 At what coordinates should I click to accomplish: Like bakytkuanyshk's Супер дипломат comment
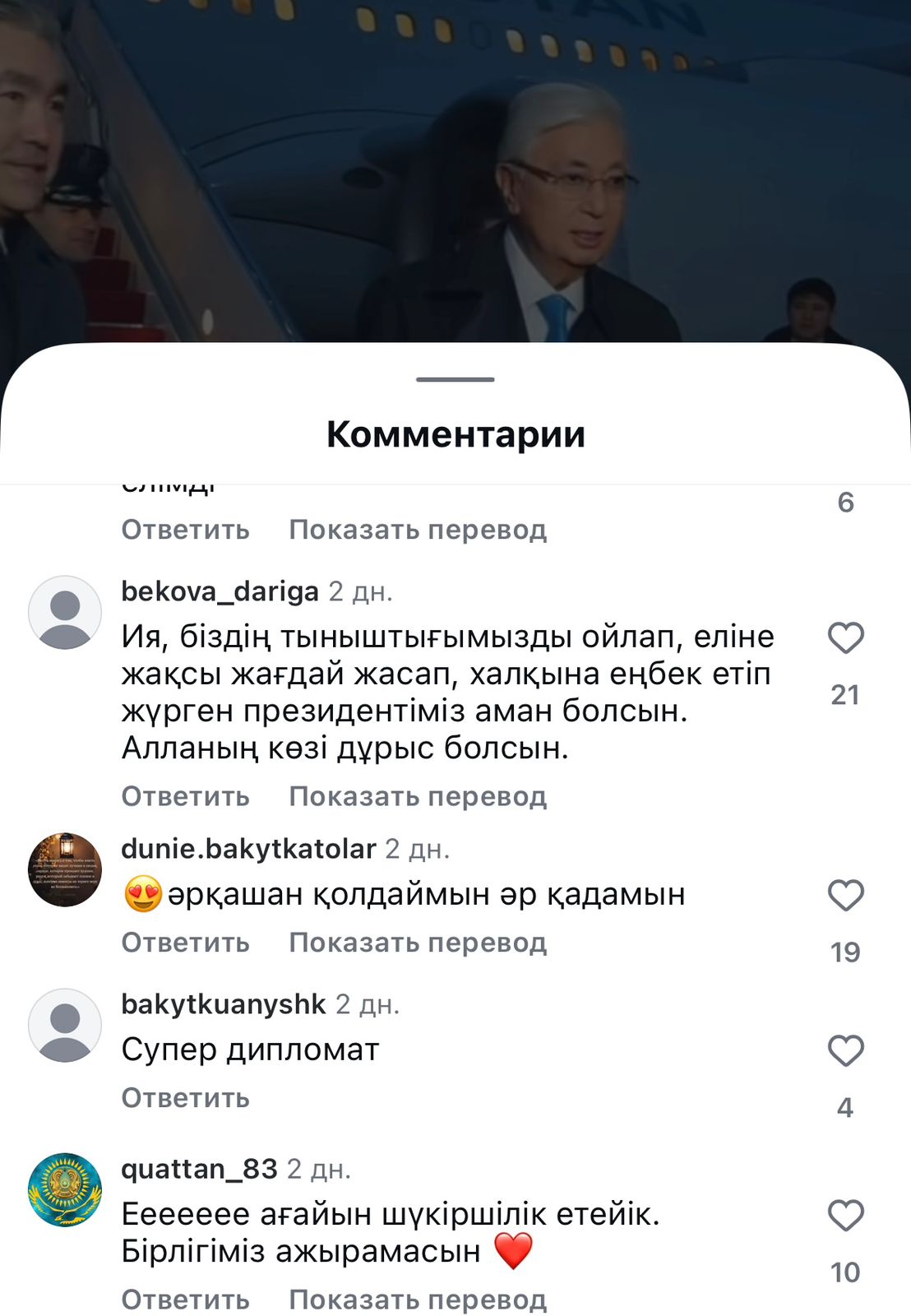click(x=845, y=1051)
